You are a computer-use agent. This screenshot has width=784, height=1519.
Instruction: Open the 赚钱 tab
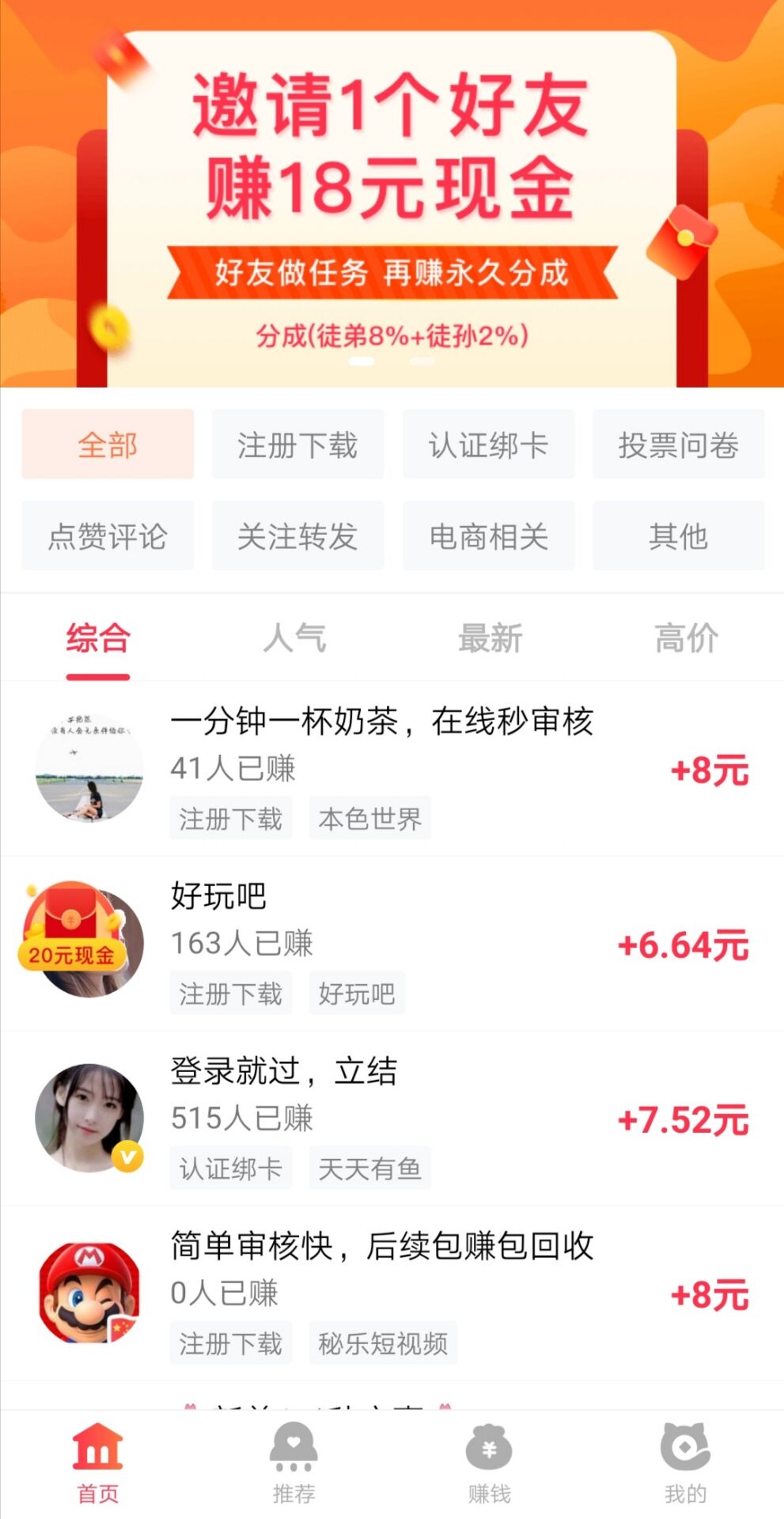coord(490,1462)
